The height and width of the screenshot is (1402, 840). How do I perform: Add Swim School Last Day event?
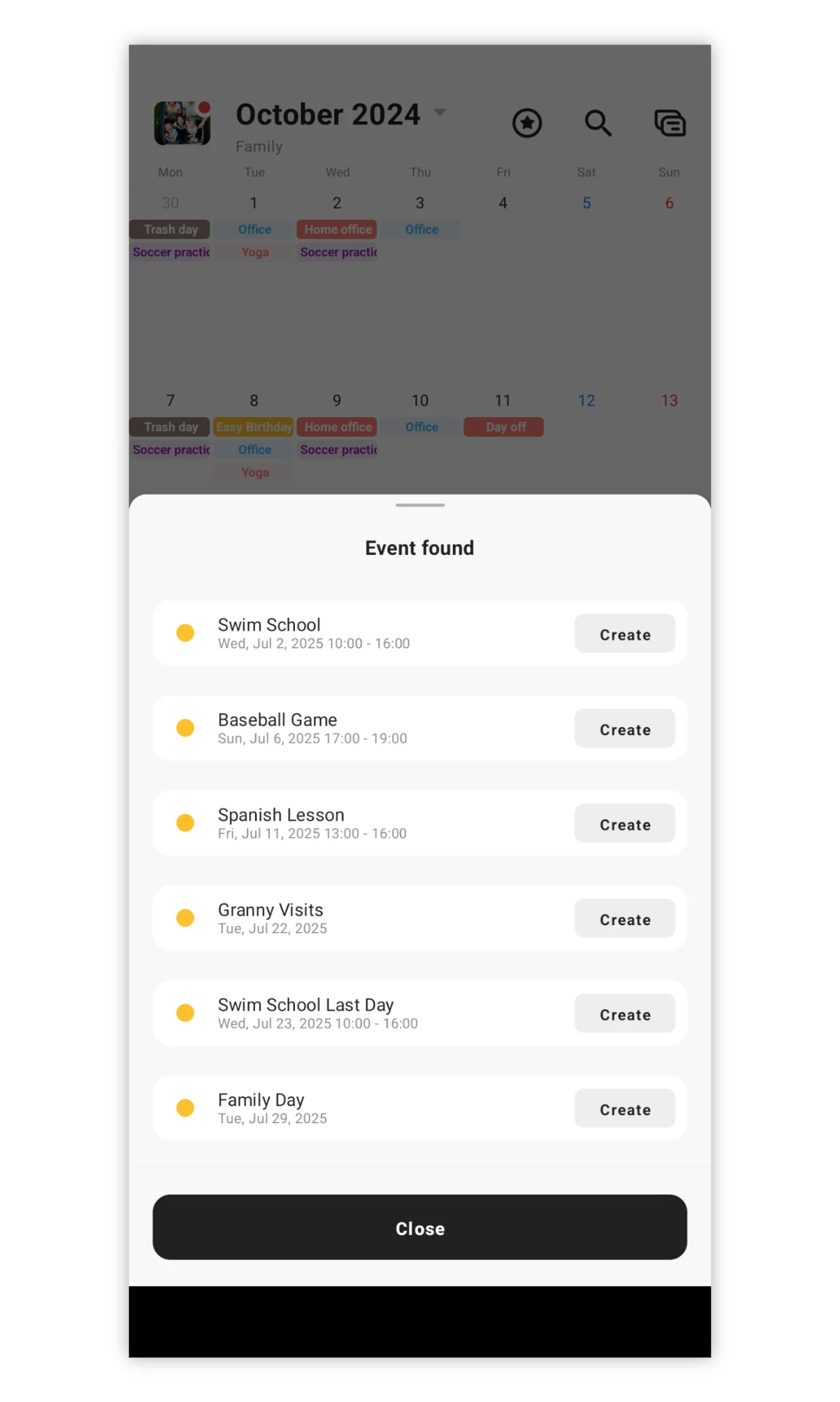click(624, 1013)
